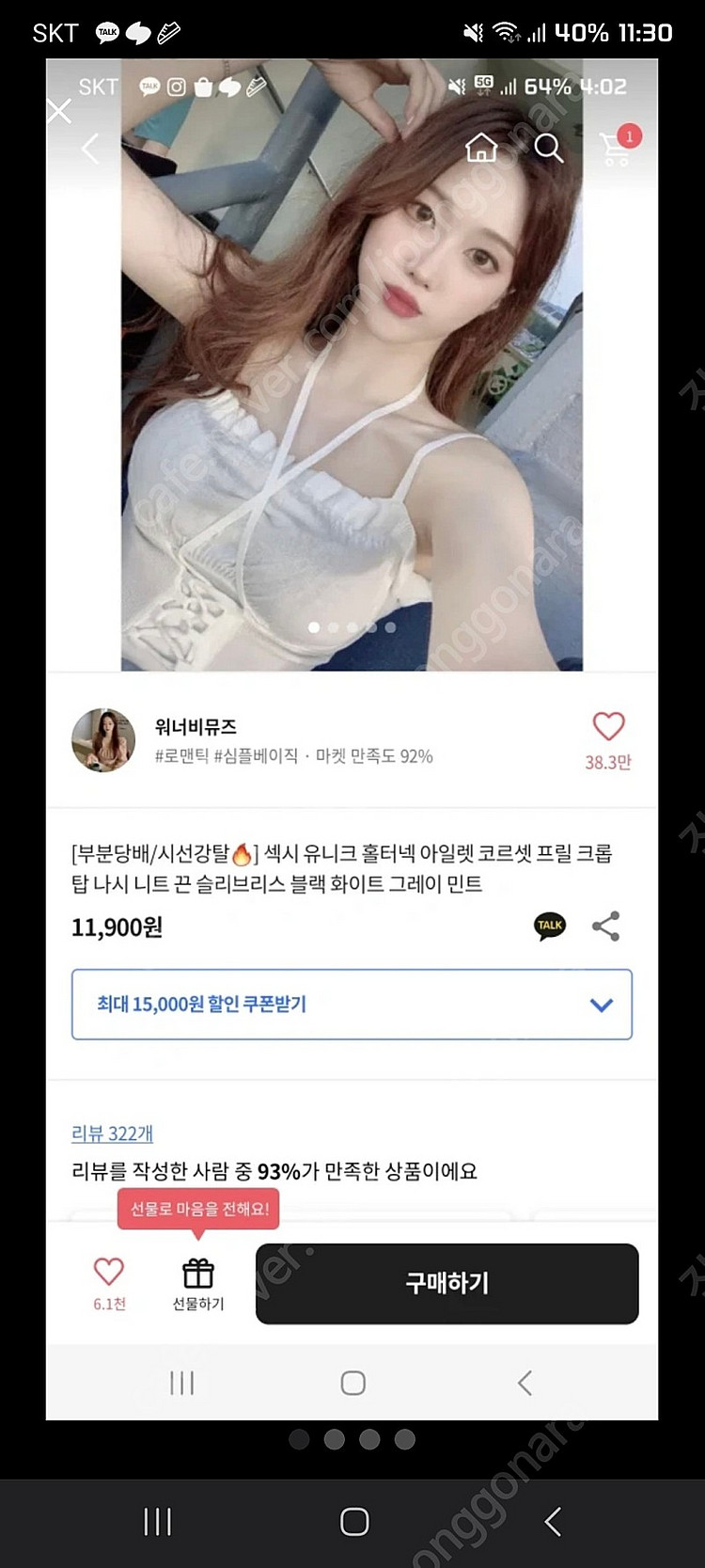The image size is (705, 1568).
Task: Go back with the system back button
Action: pos(552,1521)
